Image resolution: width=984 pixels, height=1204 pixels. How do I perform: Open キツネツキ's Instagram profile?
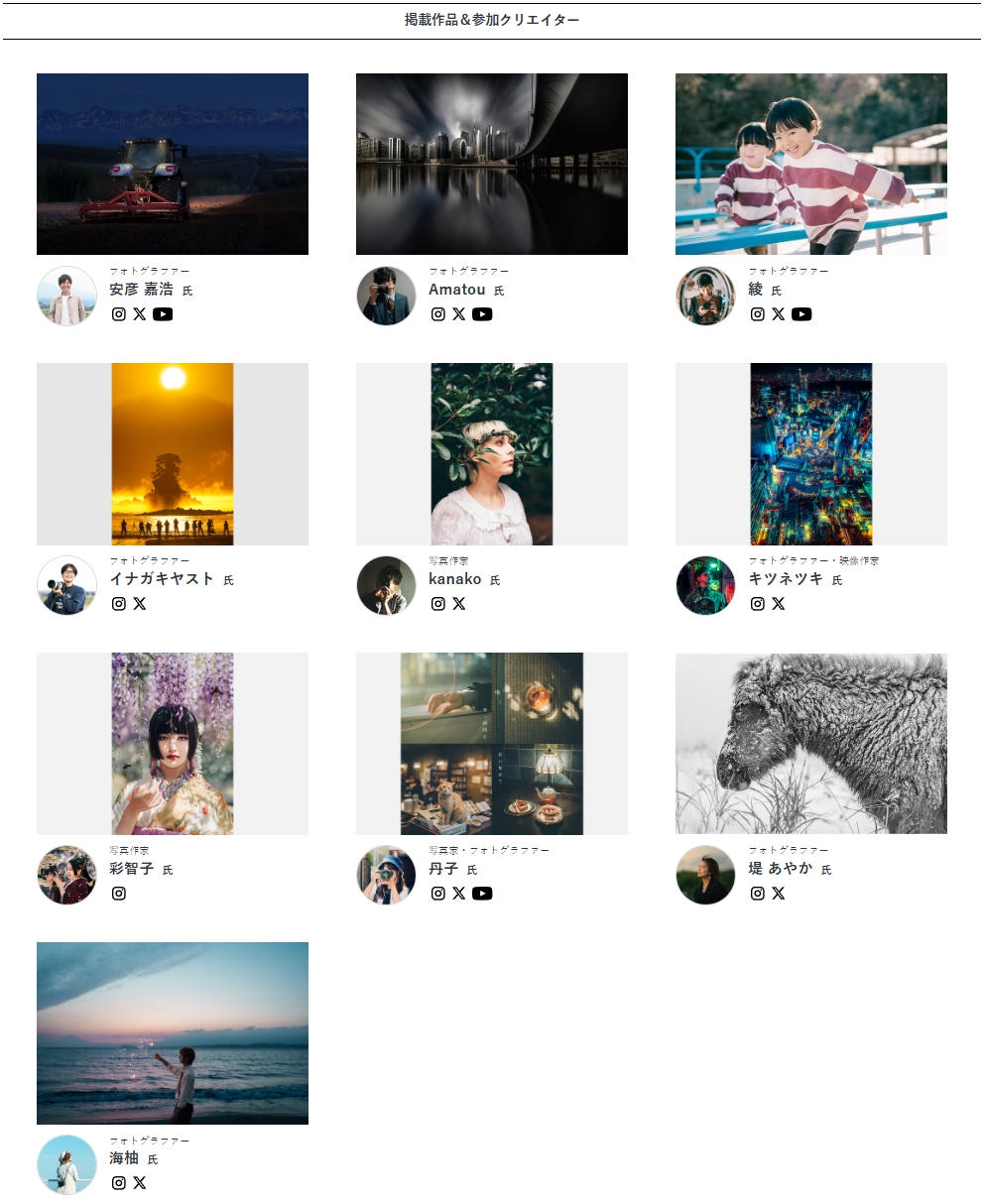[758, 604]
